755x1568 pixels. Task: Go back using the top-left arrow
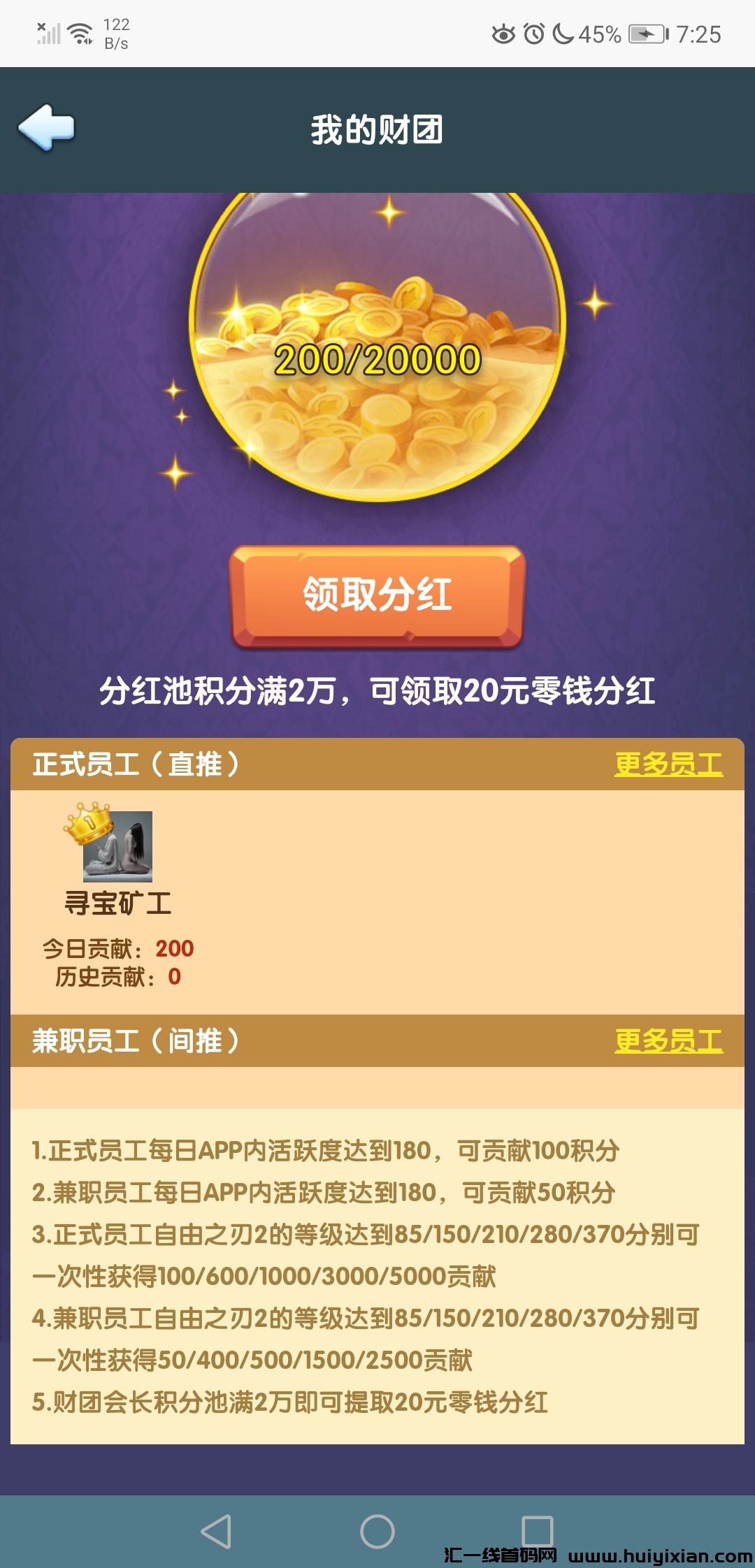pyautogui.click(x=46, y=128)
